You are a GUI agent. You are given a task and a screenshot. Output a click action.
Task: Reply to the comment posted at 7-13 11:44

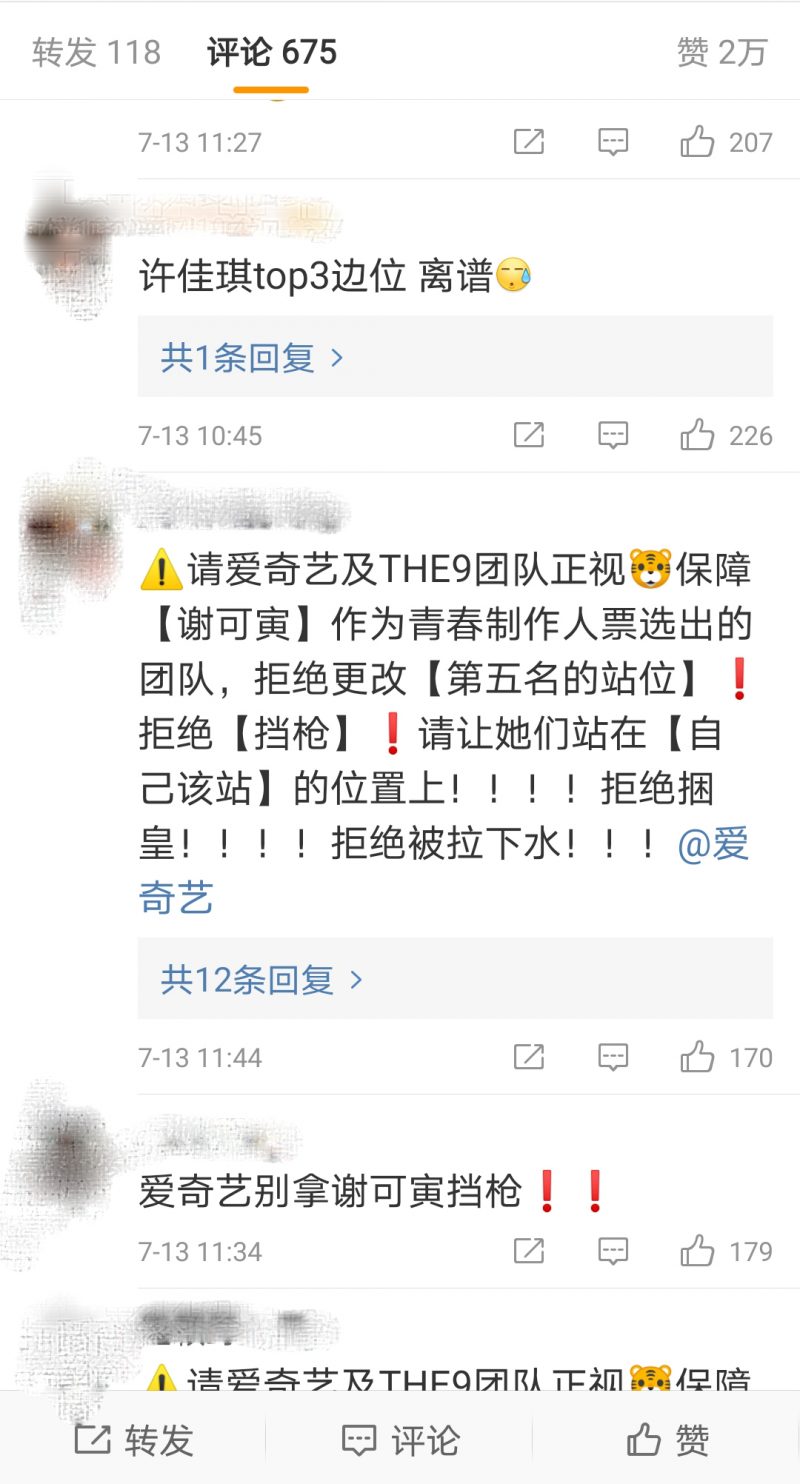click(612, 1057)
